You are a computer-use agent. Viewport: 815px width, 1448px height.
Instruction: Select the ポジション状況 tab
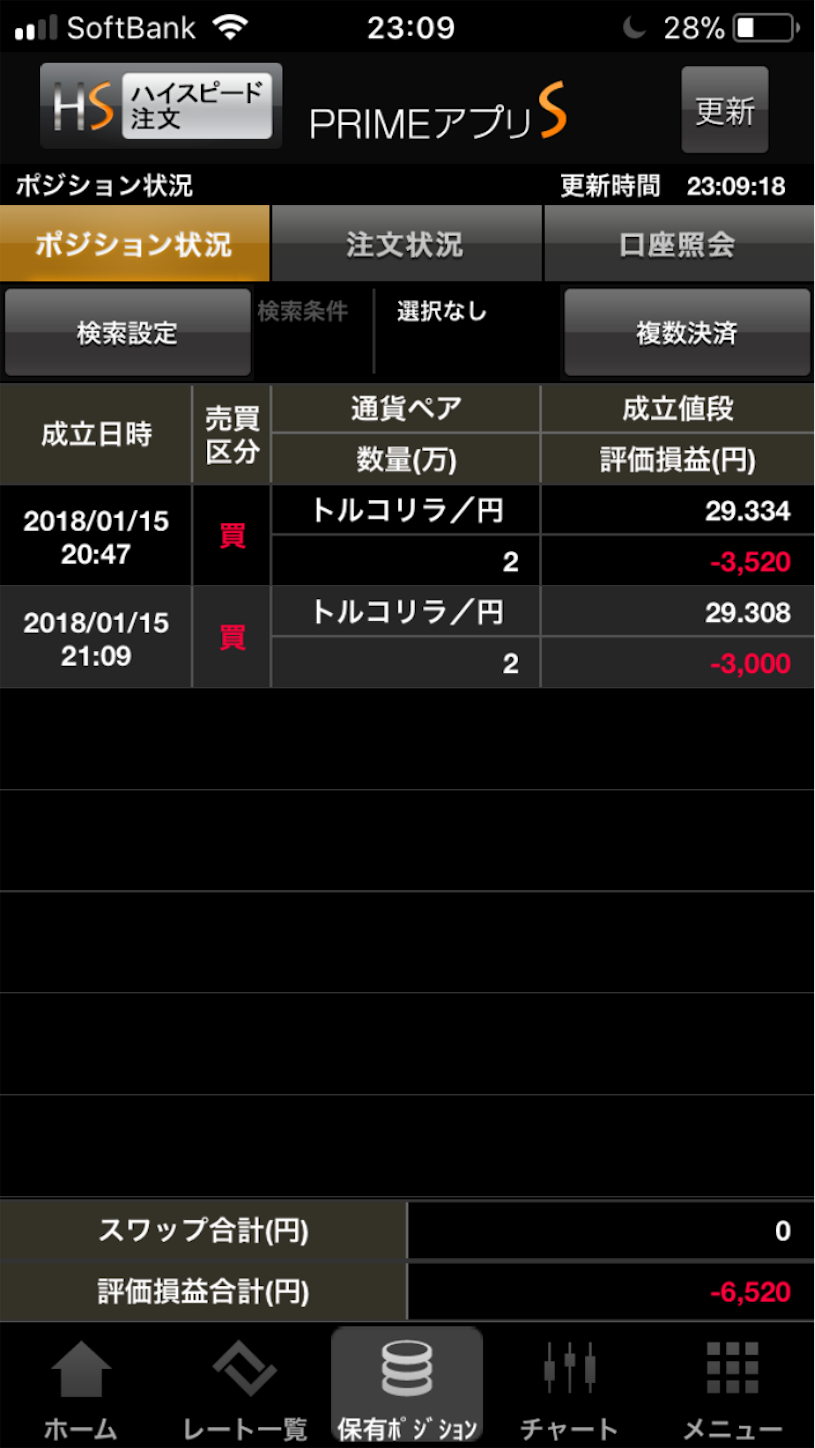click(135, 244)
